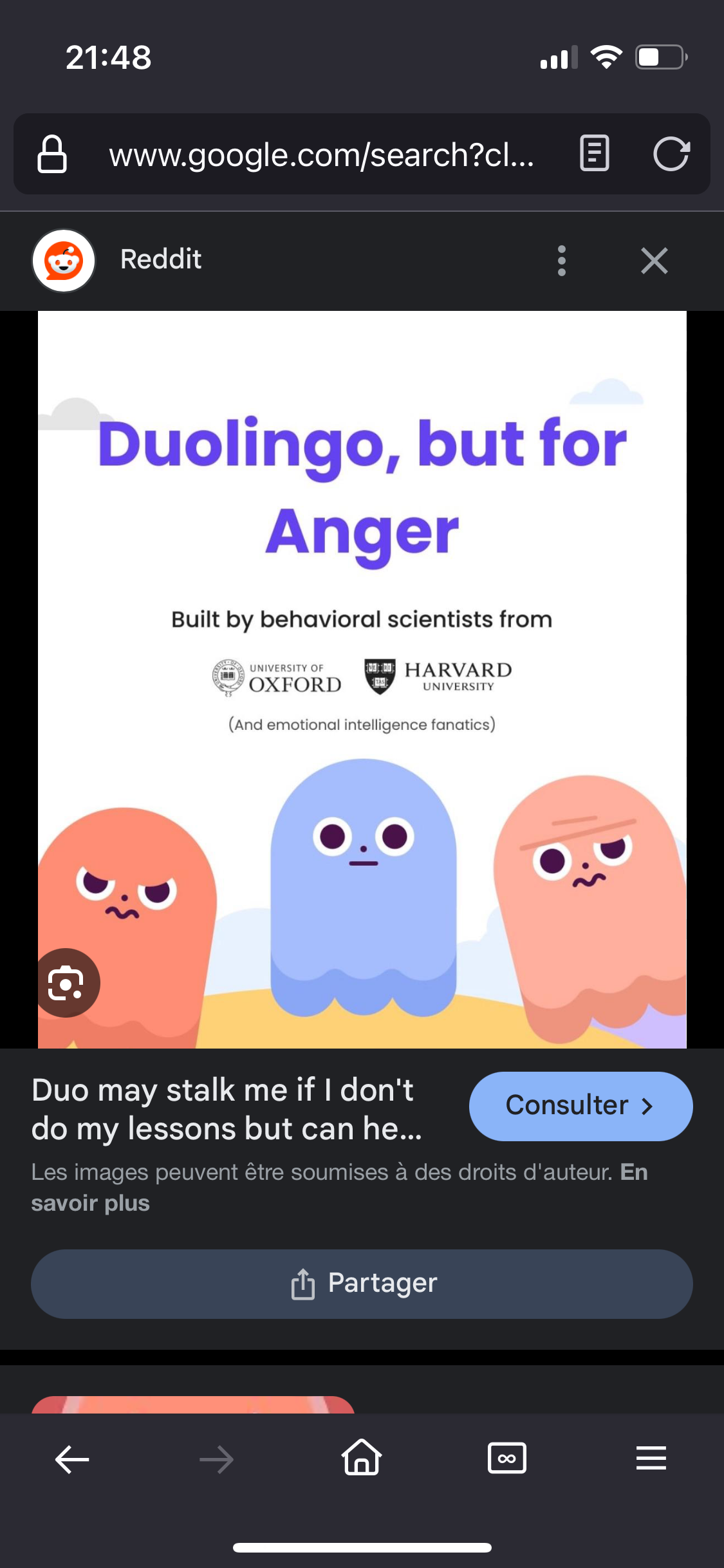Tap Consulter to visit the Reddit page

(x=580, y=1106)
